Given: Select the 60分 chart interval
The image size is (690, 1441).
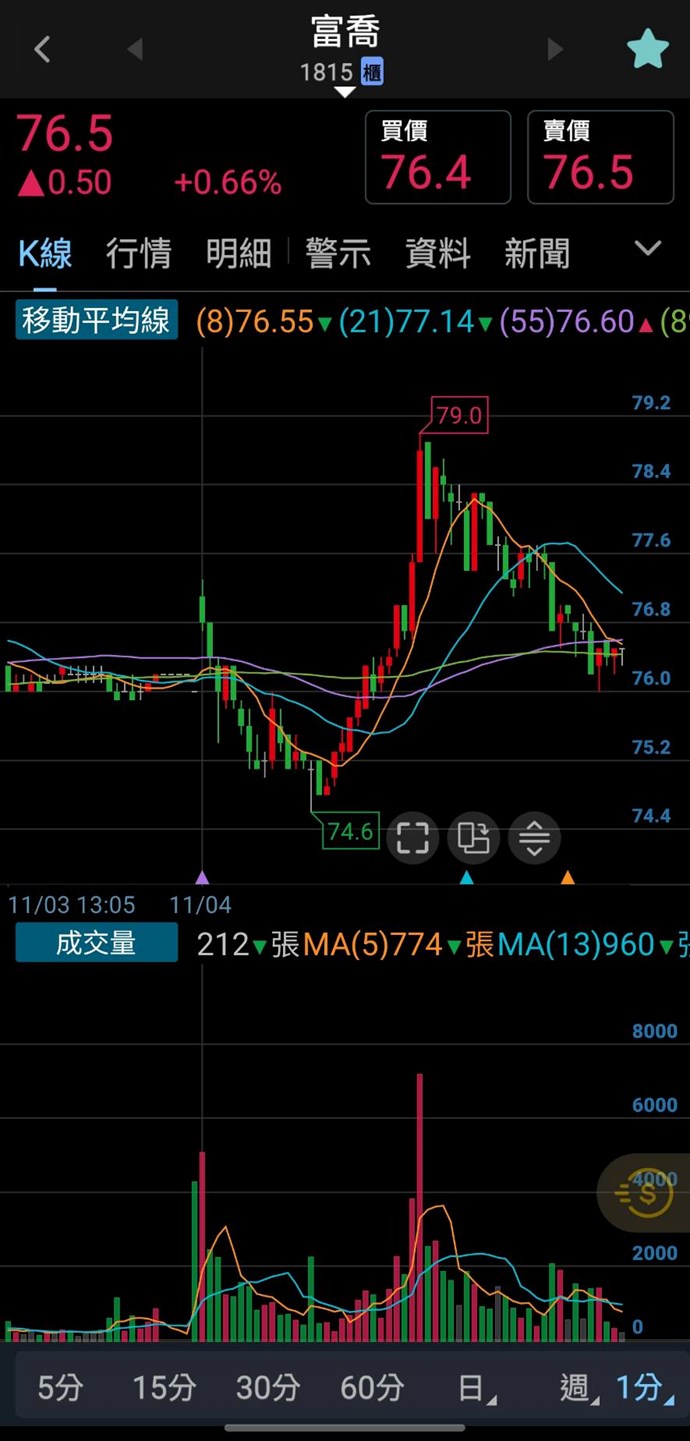Looking at the screenshot, I should click(372, 1387).
